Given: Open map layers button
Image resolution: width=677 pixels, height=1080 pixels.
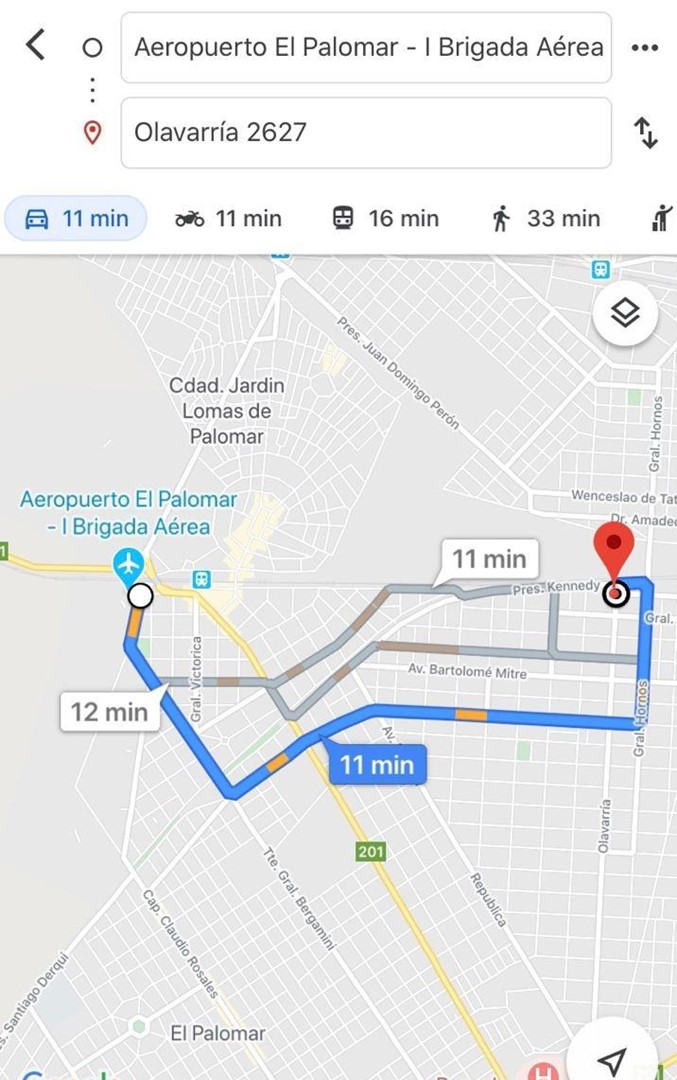Looking at the screenshot, I should point(625,314).
